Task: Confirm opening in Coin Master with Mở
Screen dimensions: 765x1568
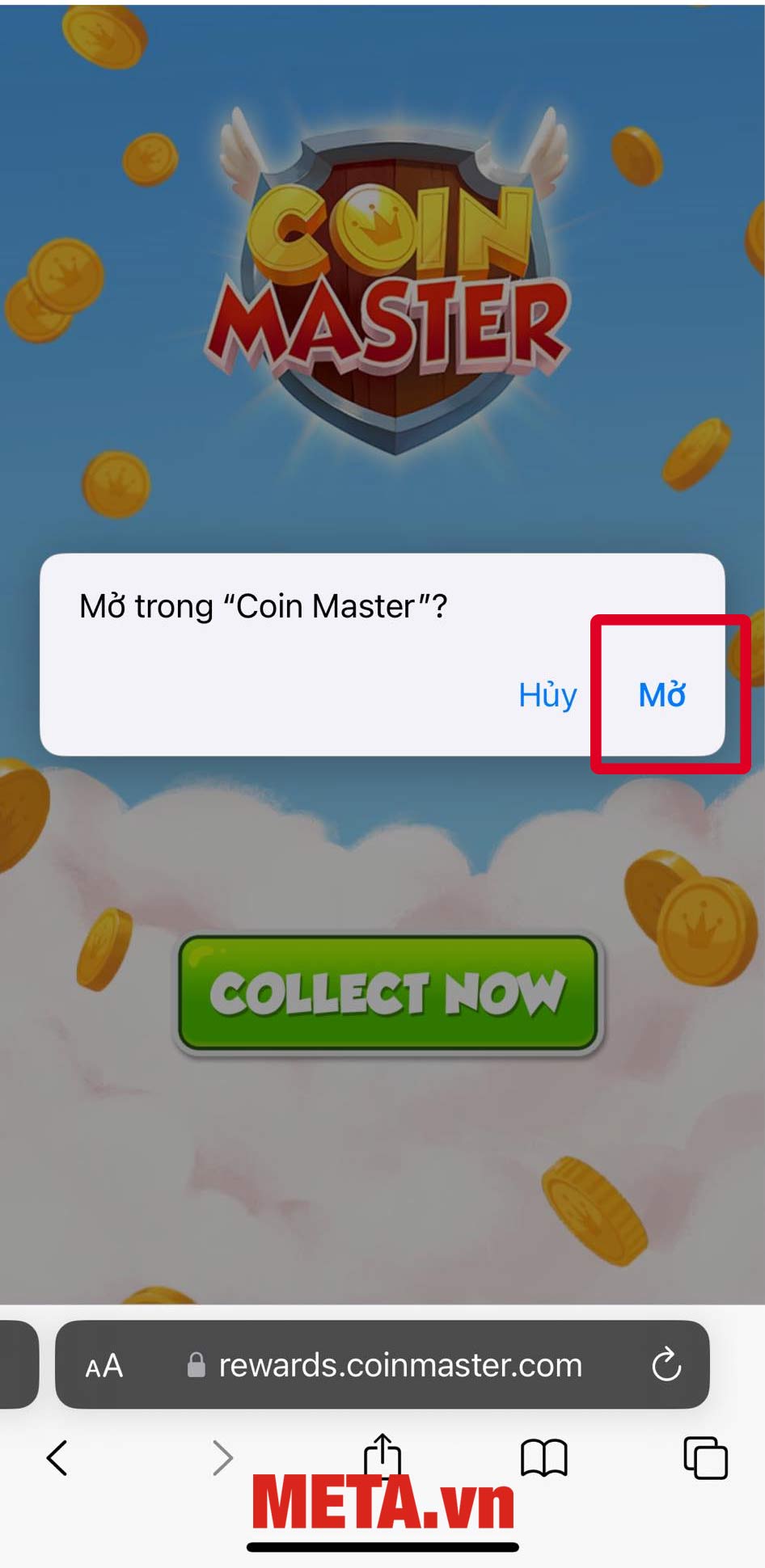Action: (662, 695)
